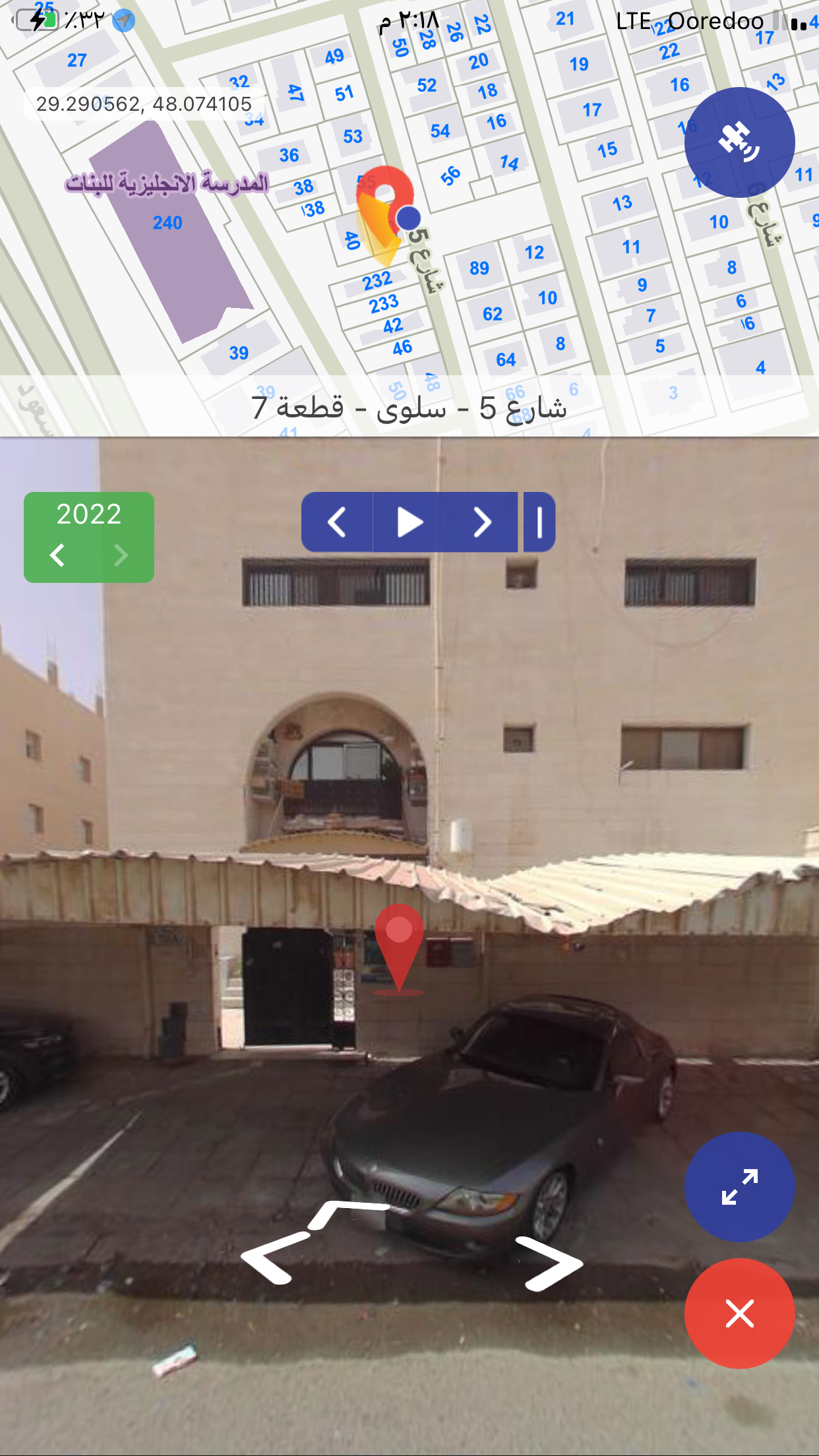Turn the street view left with the arrow
819x1456 pixels.
click(x=272, y=1258)
